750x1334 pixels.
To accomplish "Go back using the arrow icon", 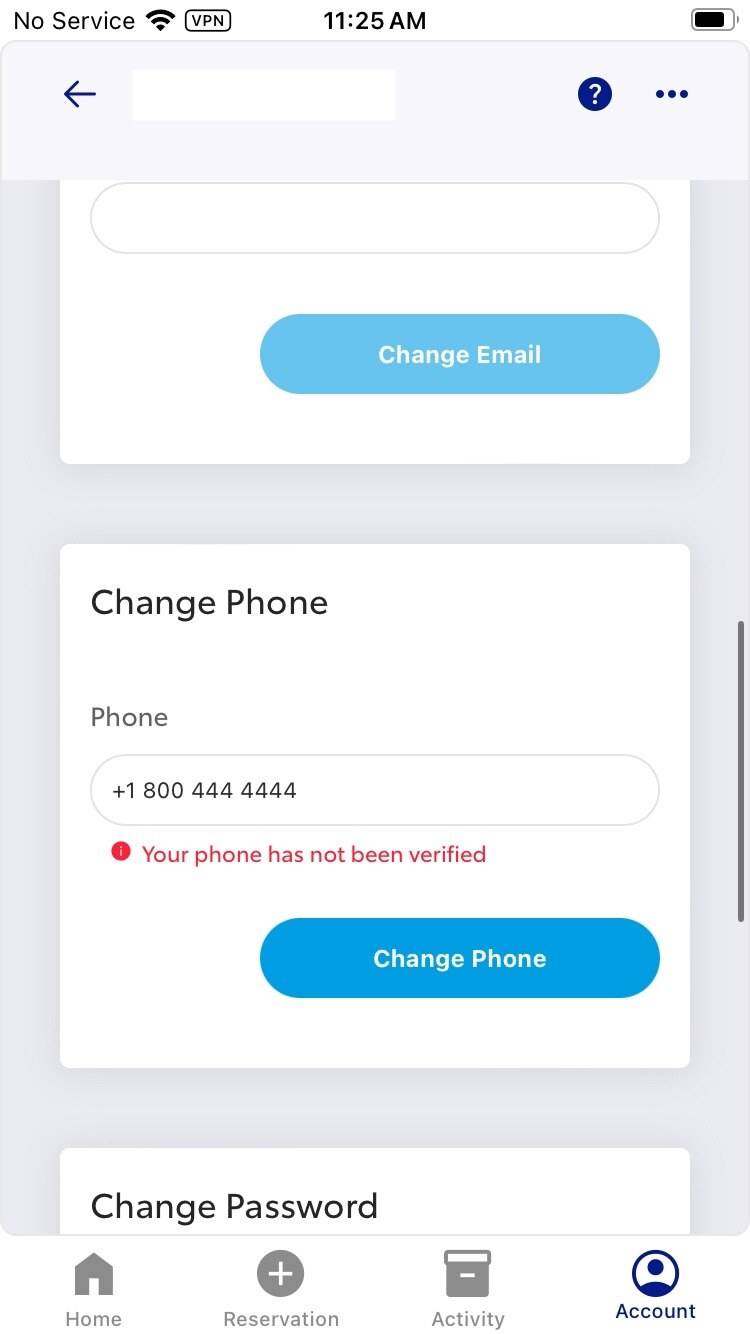I will [80, 94].
